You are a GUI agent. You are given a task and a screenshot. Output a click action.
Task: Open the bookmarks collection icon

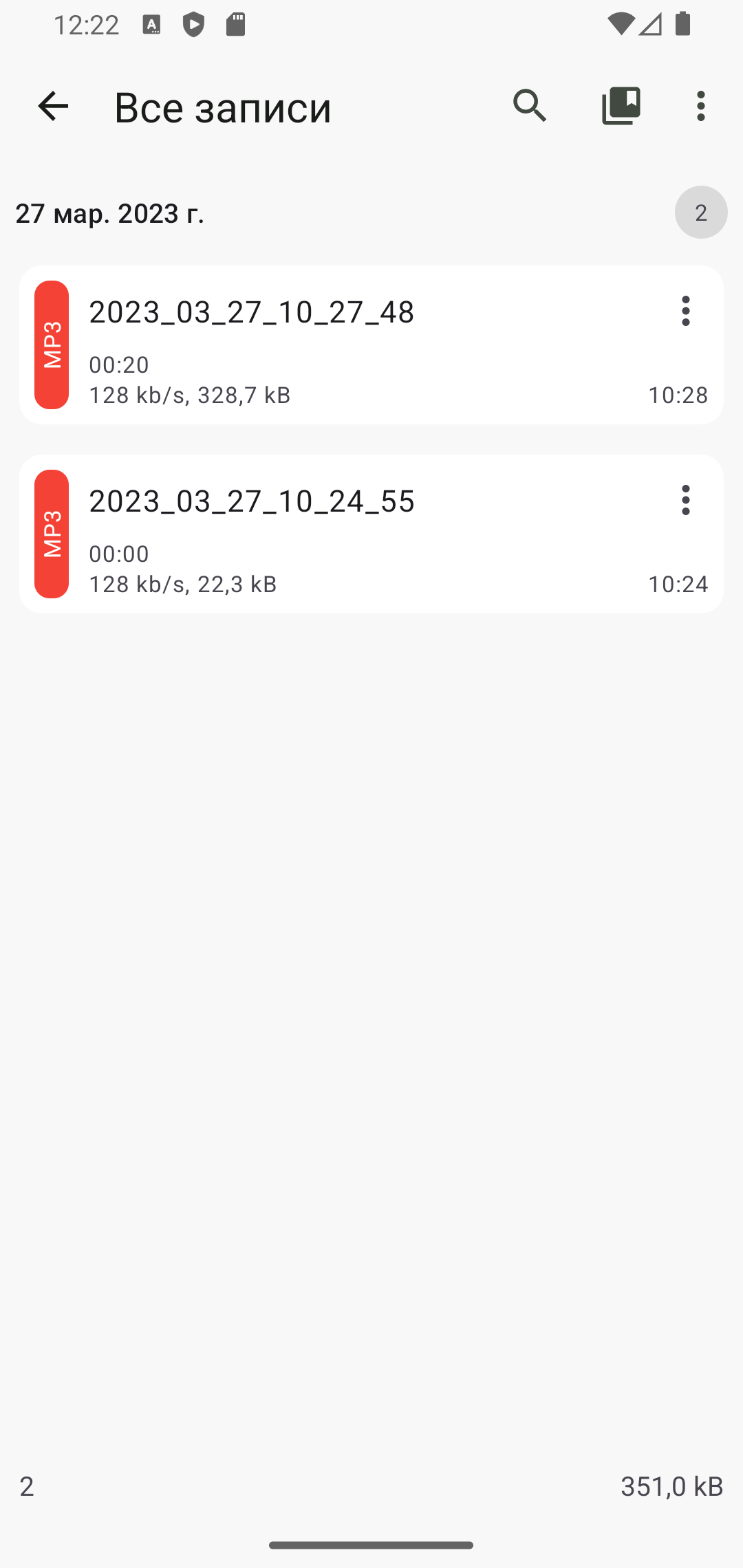click(x=621, y=106)
